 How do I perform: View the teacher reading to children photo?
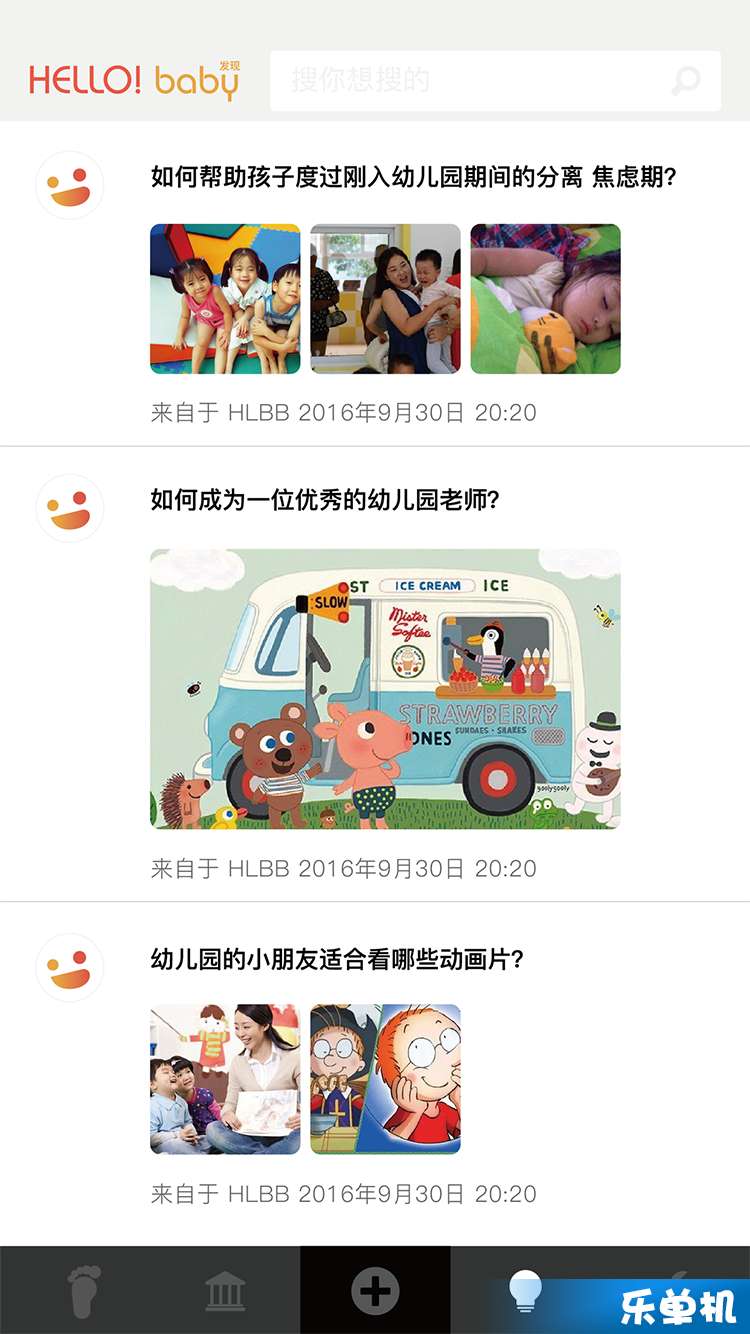[225, 1079]
